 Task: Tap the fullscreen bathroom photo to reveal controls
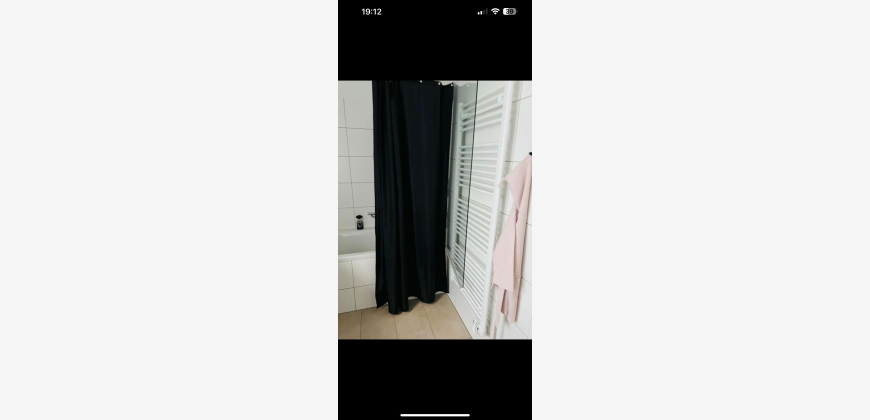[435, 210]
